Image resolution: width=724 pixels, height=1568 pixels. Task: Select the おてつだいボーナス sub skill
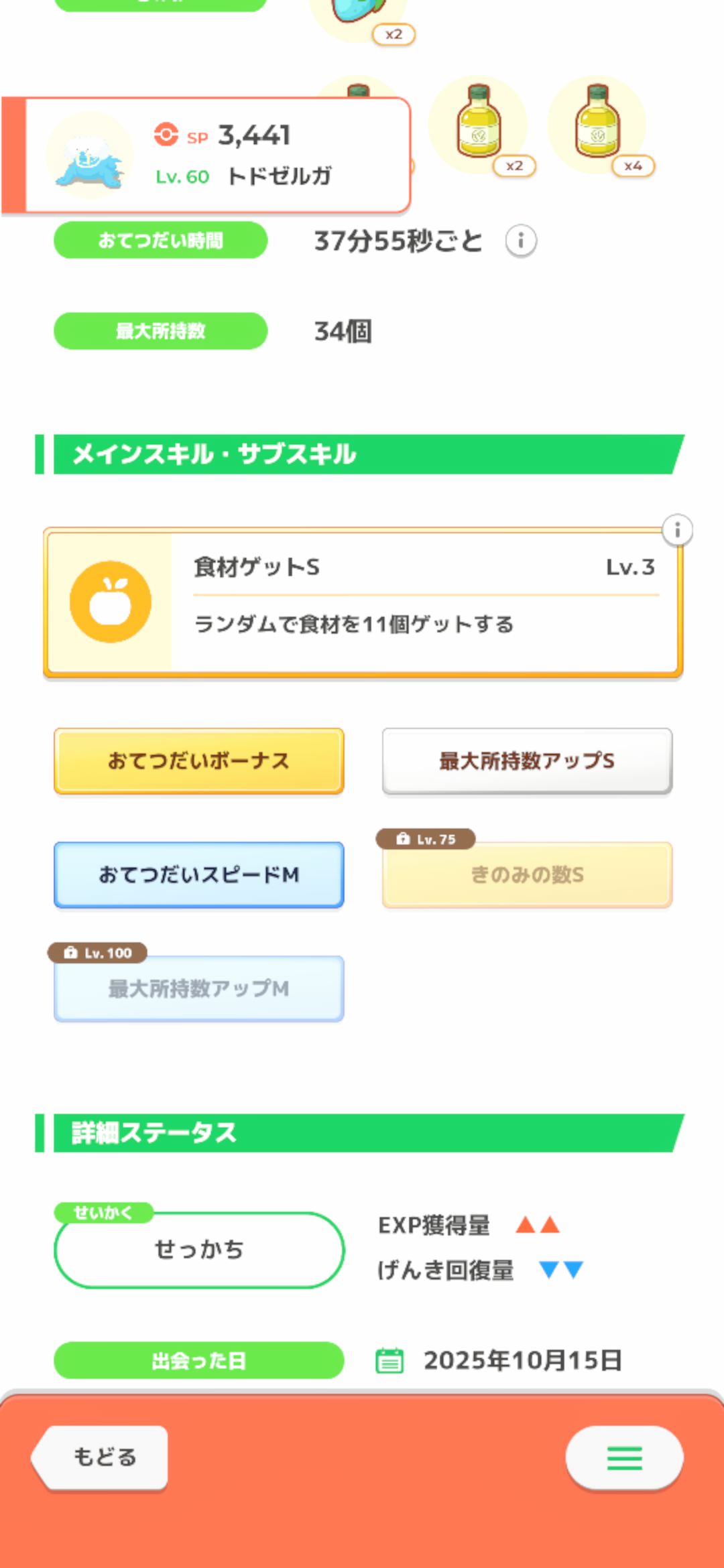199,761
